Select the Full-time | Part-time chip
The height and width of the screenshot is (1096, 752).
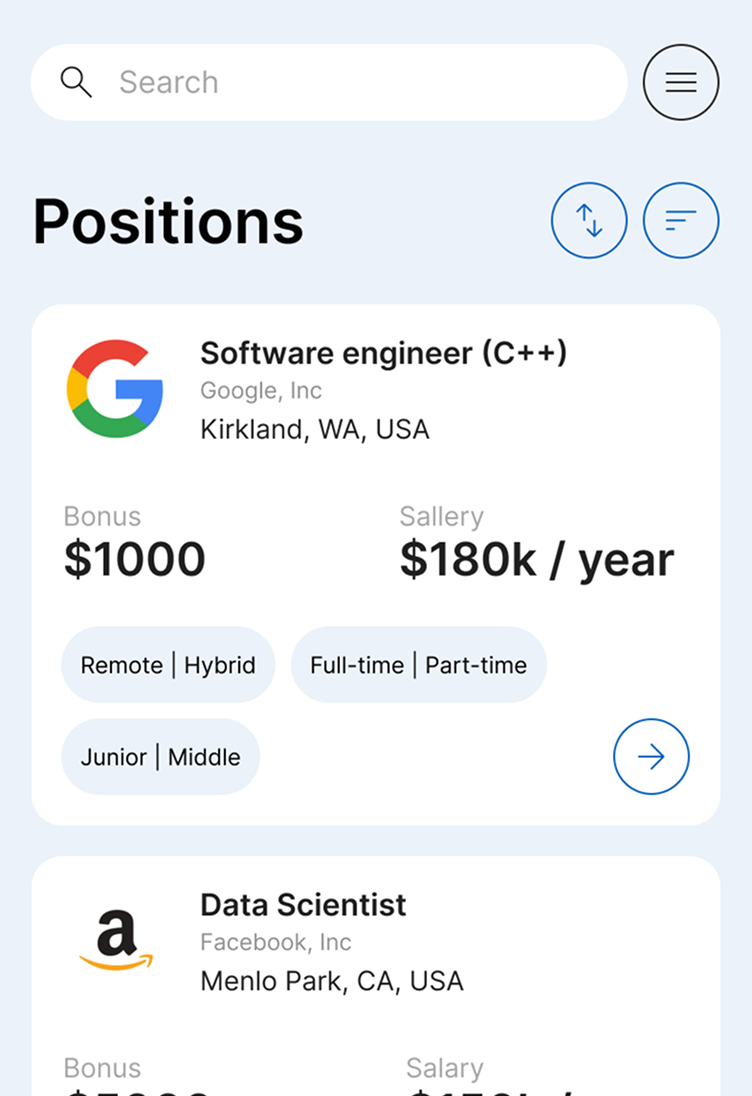click(418, 665)
